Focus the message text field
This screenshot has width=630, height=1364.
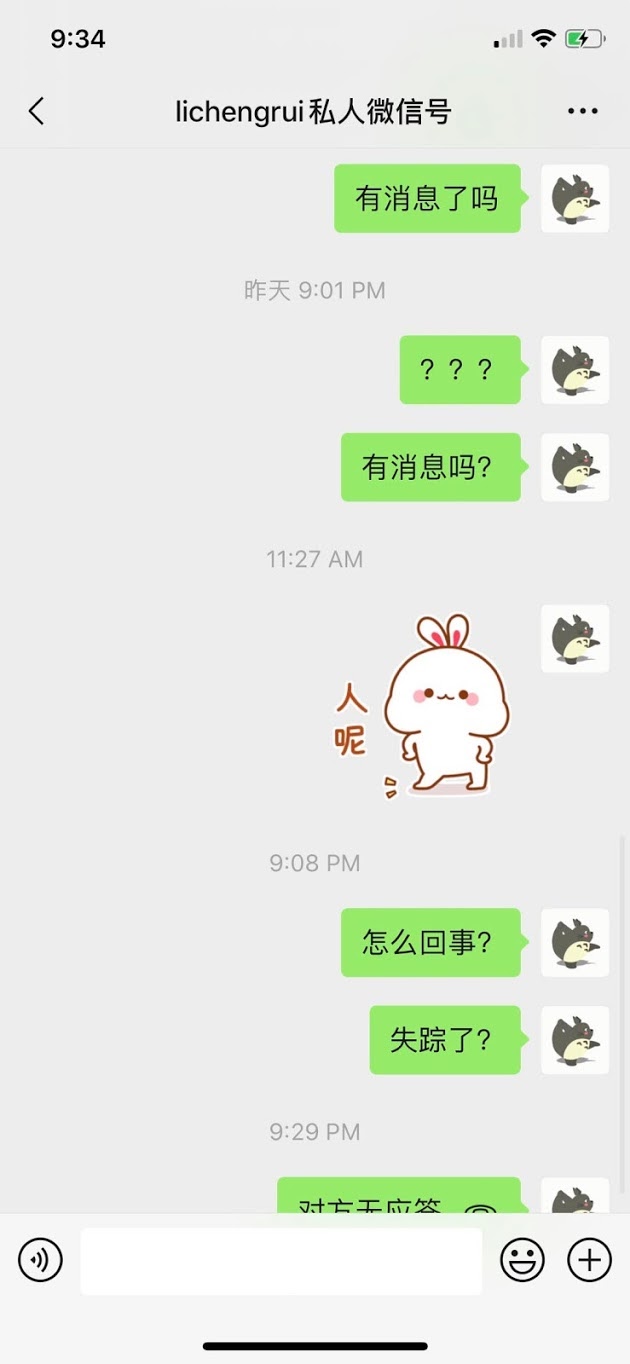click(281, 1261)
